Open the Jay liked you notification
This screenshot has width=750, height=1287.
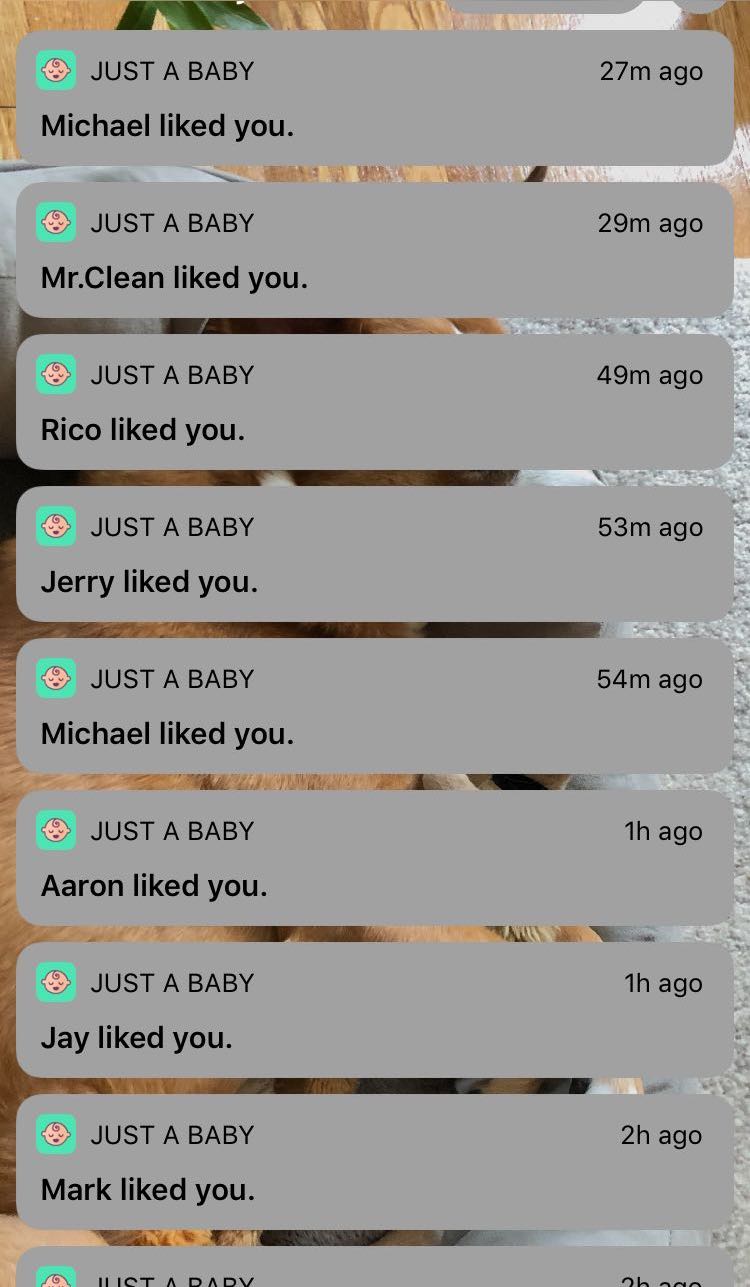[x=374, y=1011]
